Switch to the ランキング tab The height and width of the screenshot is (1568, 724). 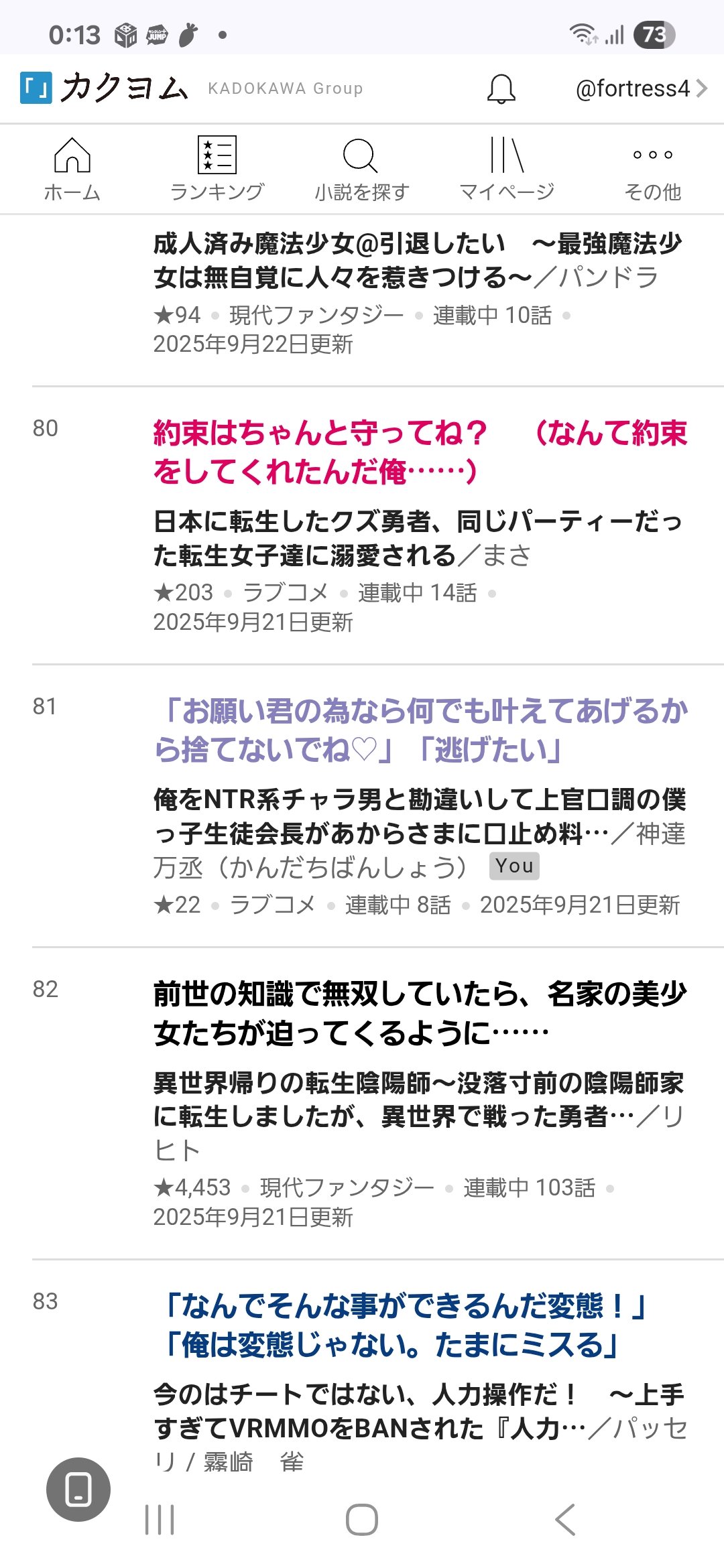tap(217, 169)
